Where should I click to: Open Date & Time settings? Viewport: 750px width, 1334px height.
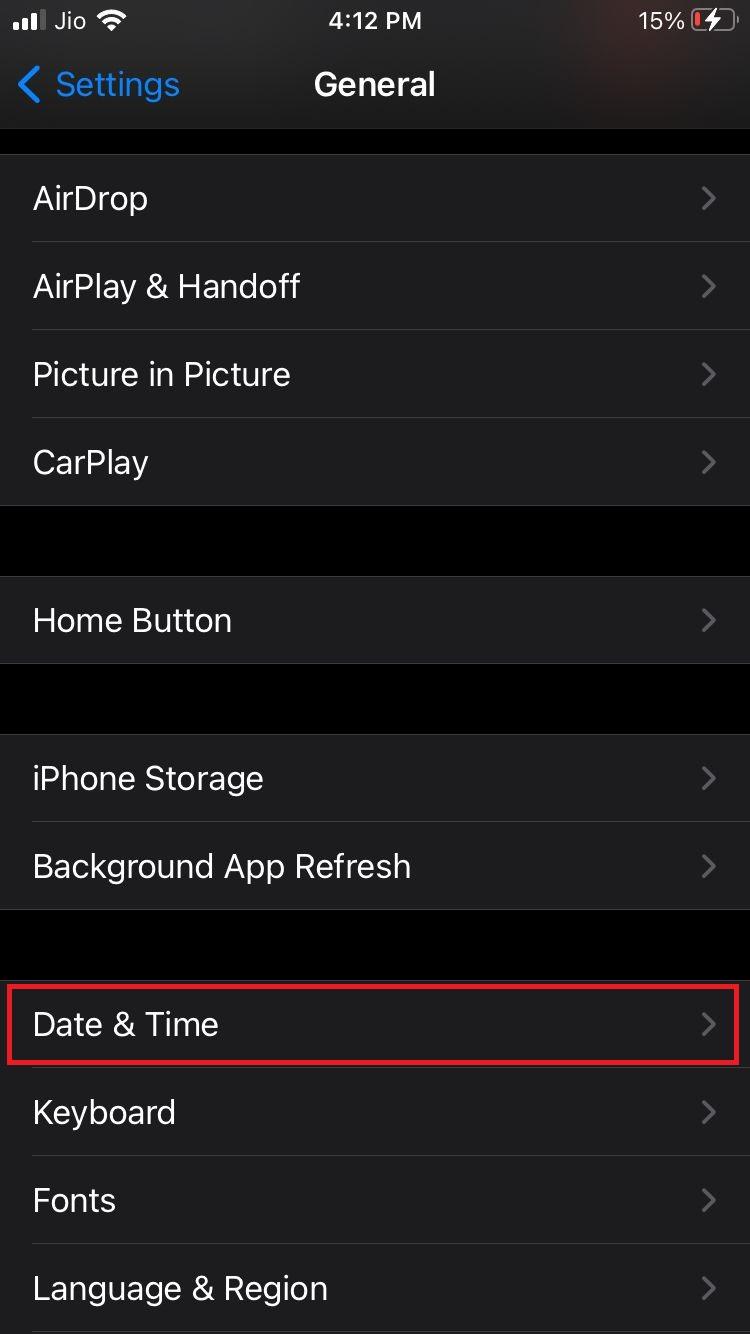[375, 1024]
